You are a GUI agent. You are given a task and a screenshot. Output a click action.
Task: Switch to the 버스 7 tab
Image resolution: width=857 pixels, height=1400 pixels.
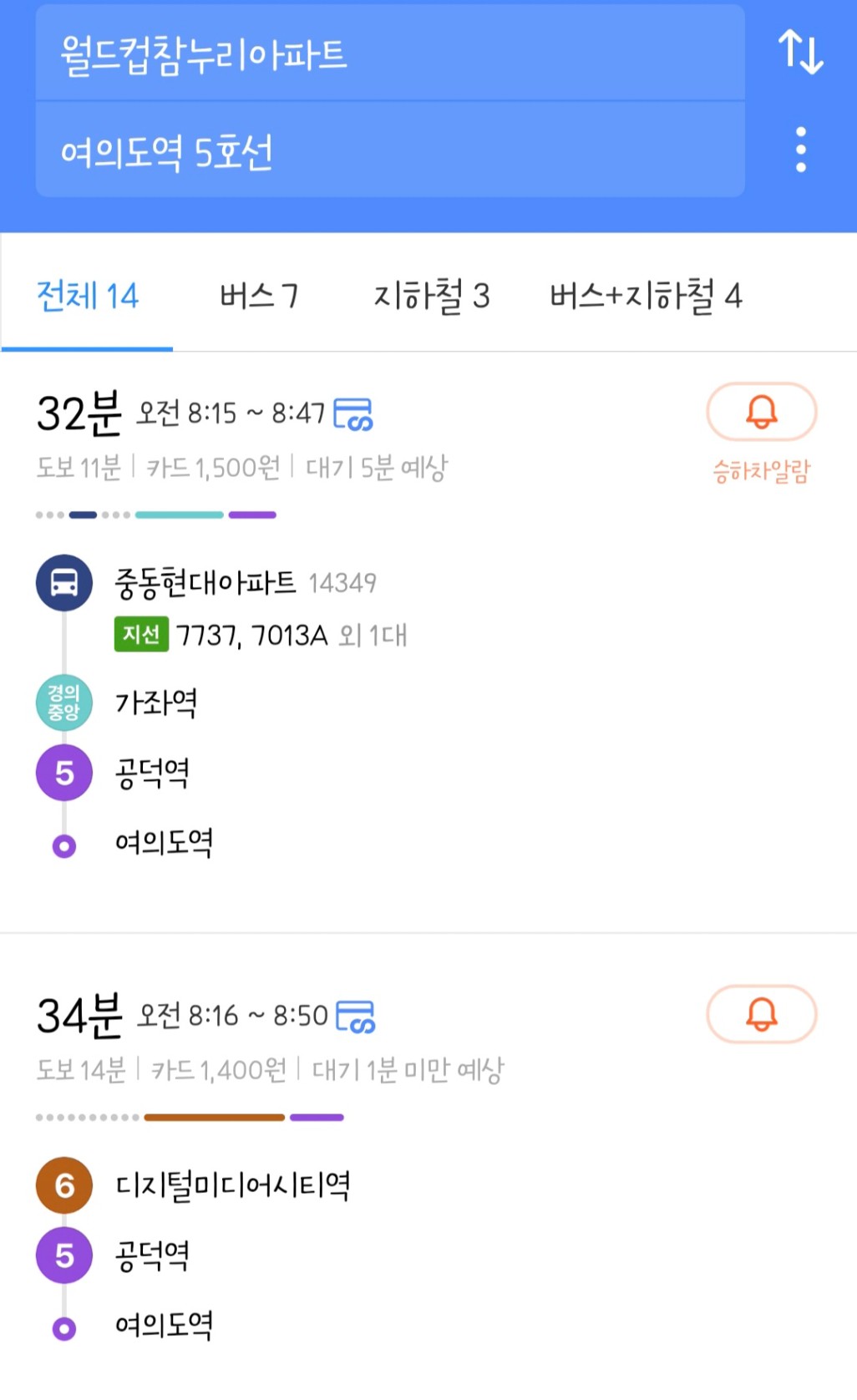[x=259, y=297]
